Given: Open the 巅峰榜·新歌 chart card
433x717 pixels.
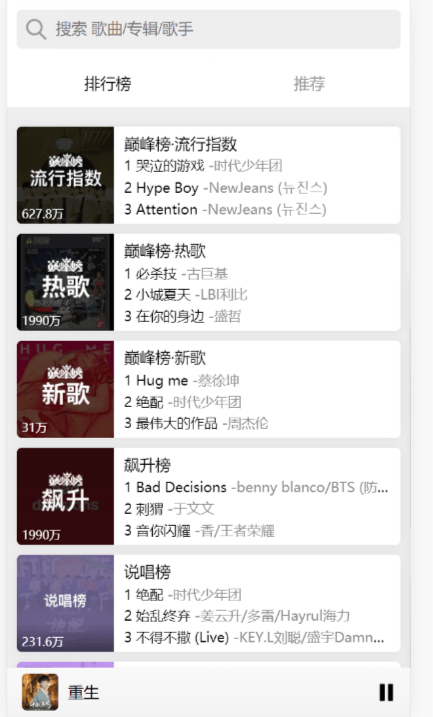Looking at the screenshot, I should [x=208, y=389].
